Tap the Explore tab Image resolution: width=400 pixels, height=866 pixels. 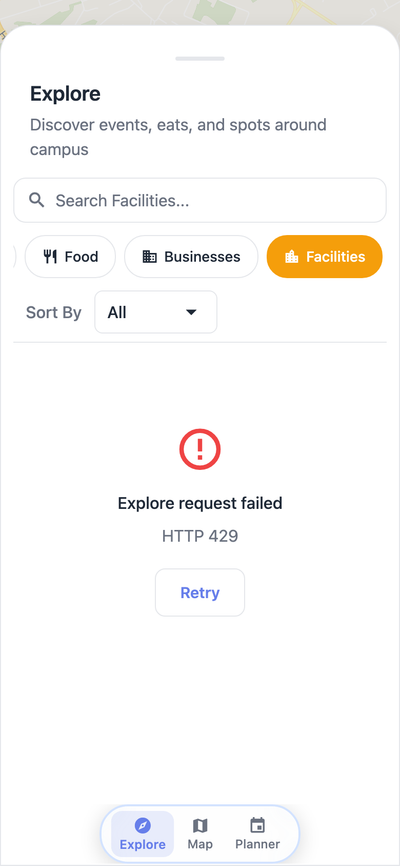(143, 834)
